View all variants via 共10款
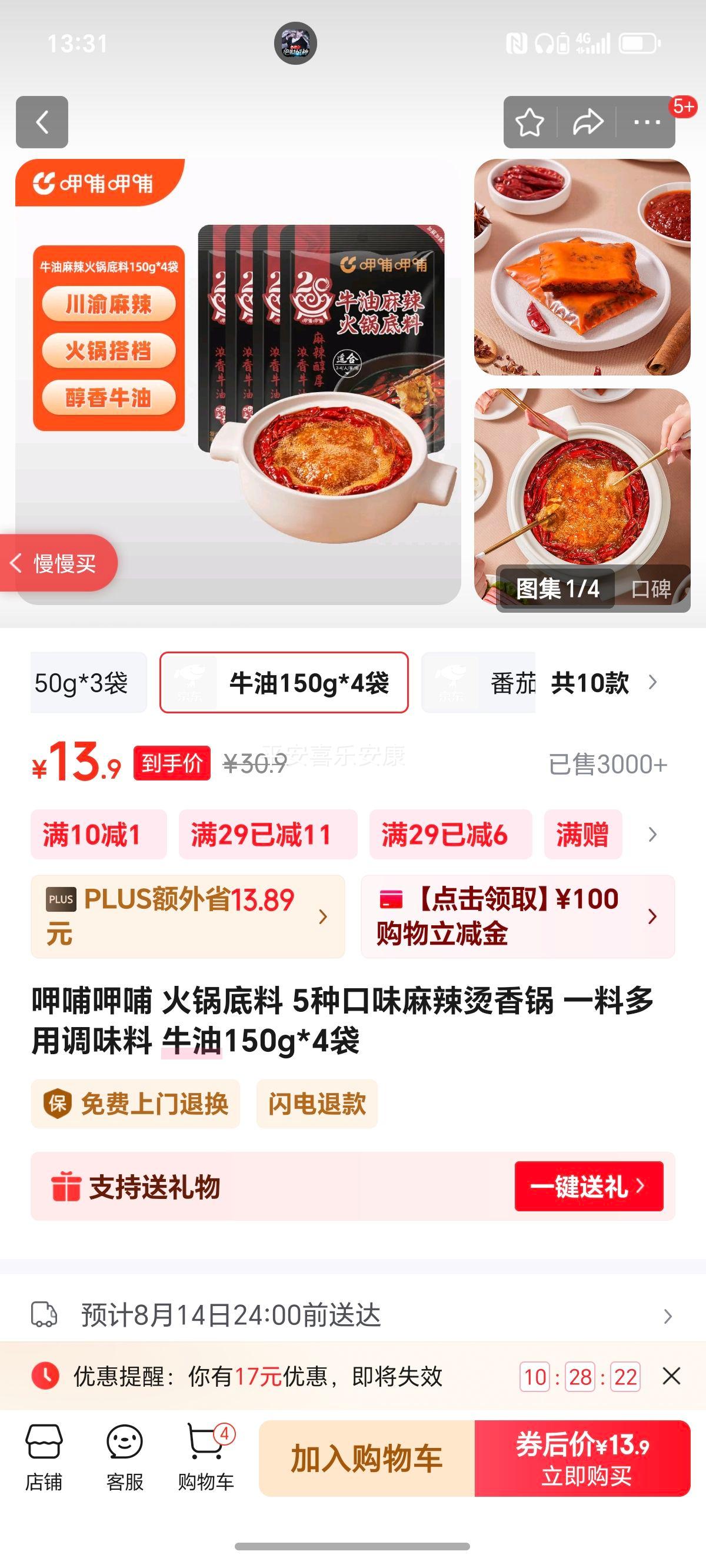Image resolution: width=706 pixels, height=1568 pixels. coord(602,683)
